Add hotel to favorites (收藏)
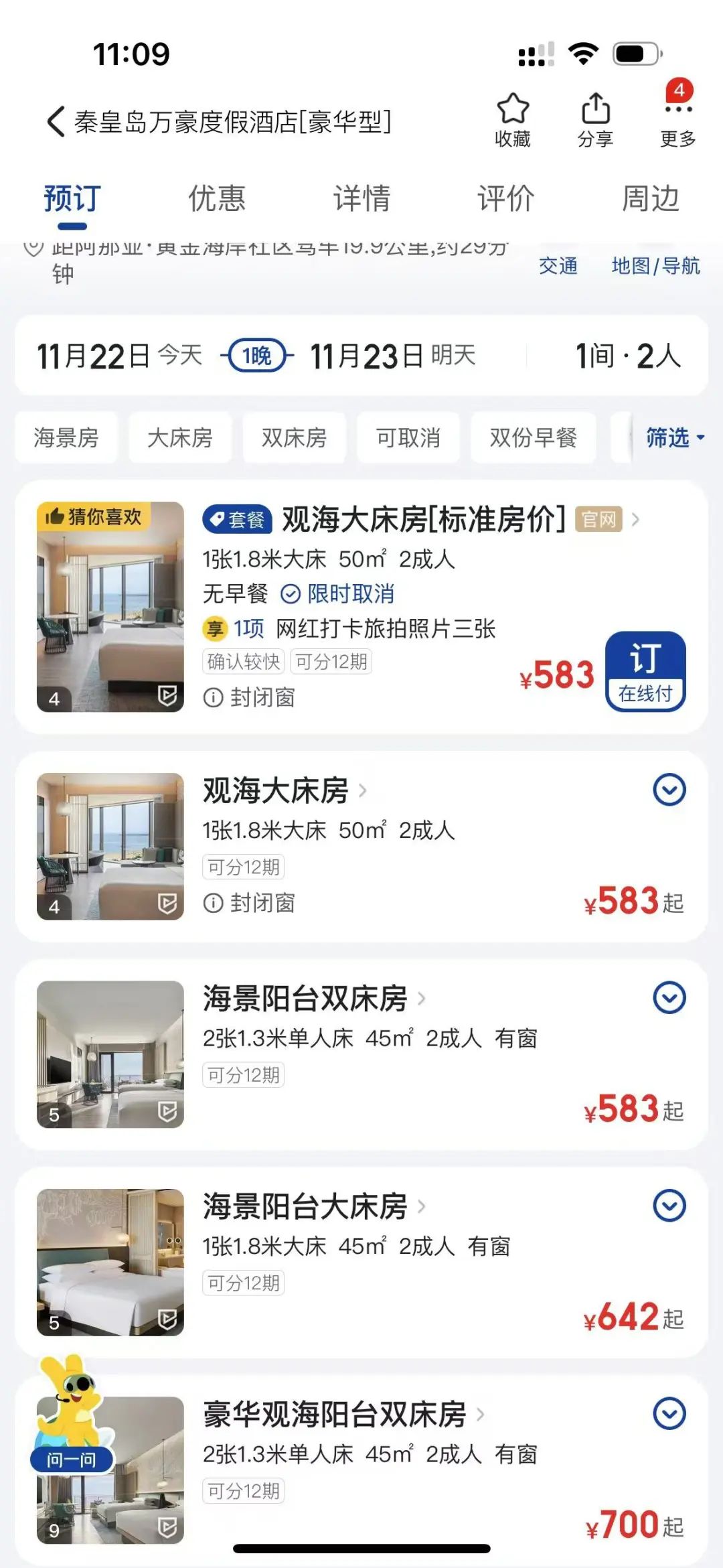 [x=512, y=120]
